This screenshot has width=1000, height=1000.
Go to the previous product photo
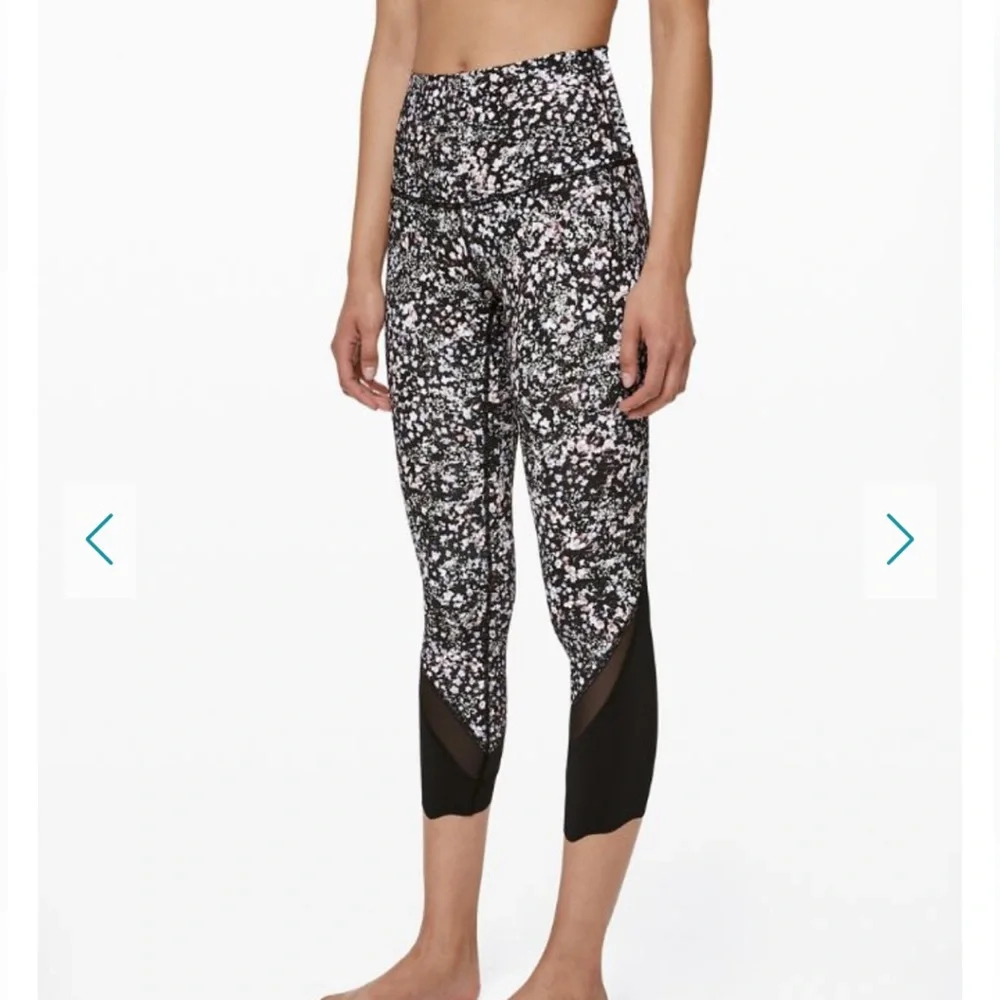(x=100, y=540)
